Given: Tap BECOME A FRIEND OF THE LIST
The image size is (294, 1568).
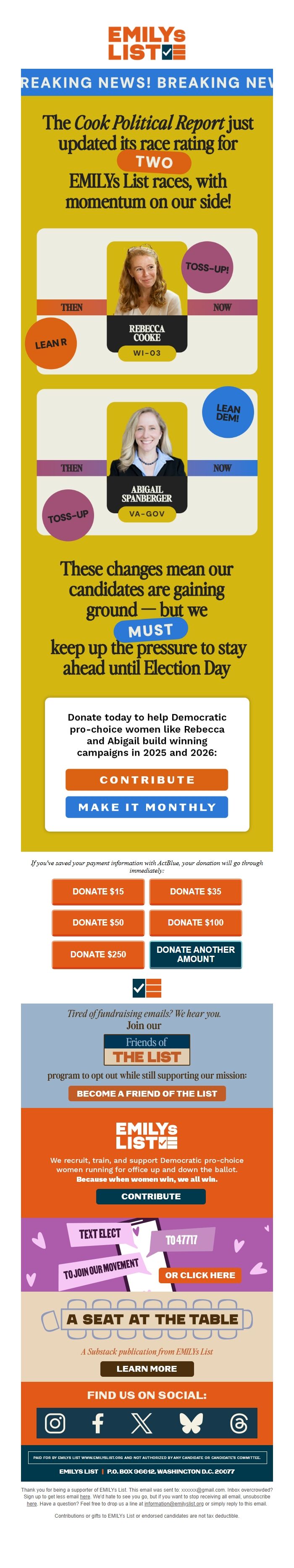Looking at the screenshot, I should (x=147, y=1093).
